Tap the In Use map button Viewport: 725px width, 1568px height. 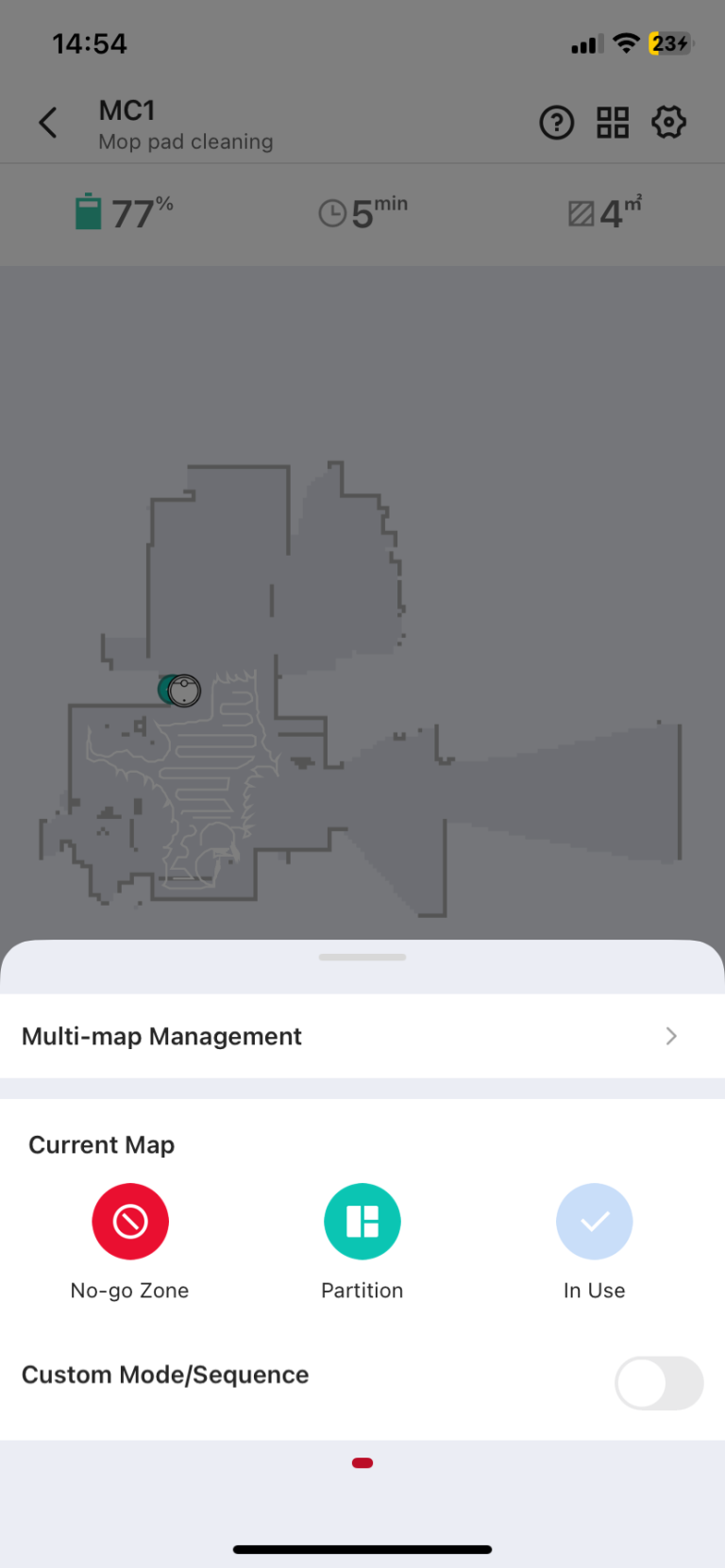594,1222
